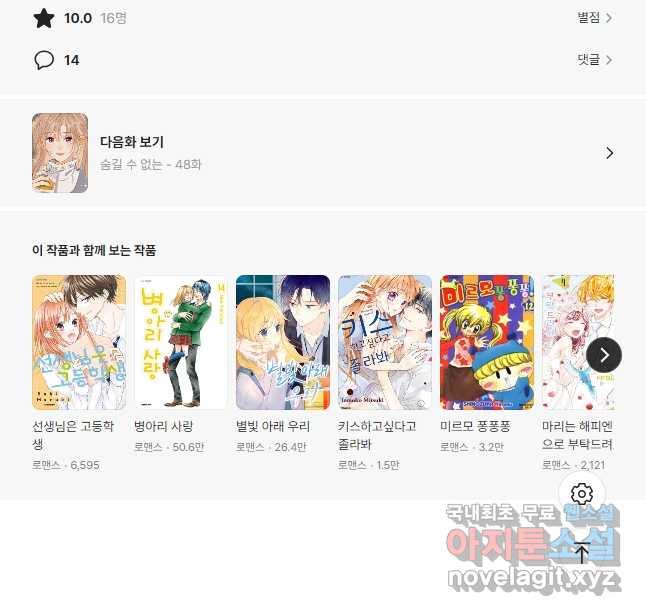Open the 별점 star rating link
Image resolution: width=646 pixels, height=616 pixels.
click(594, 18)
